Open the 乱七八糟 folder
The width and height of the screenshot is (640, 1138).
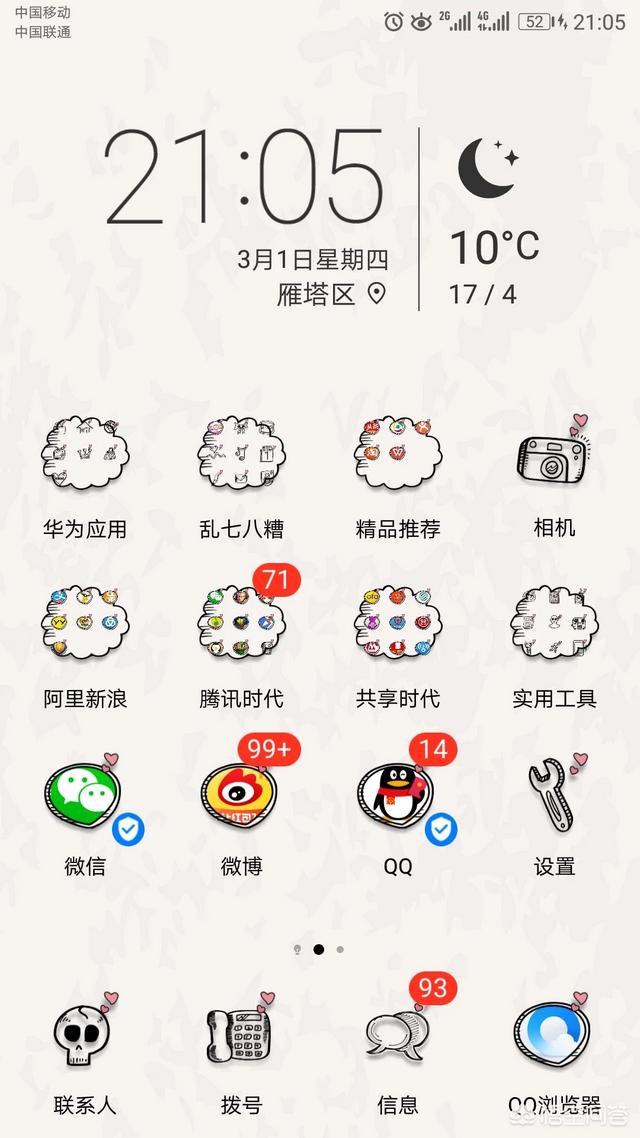241,456
